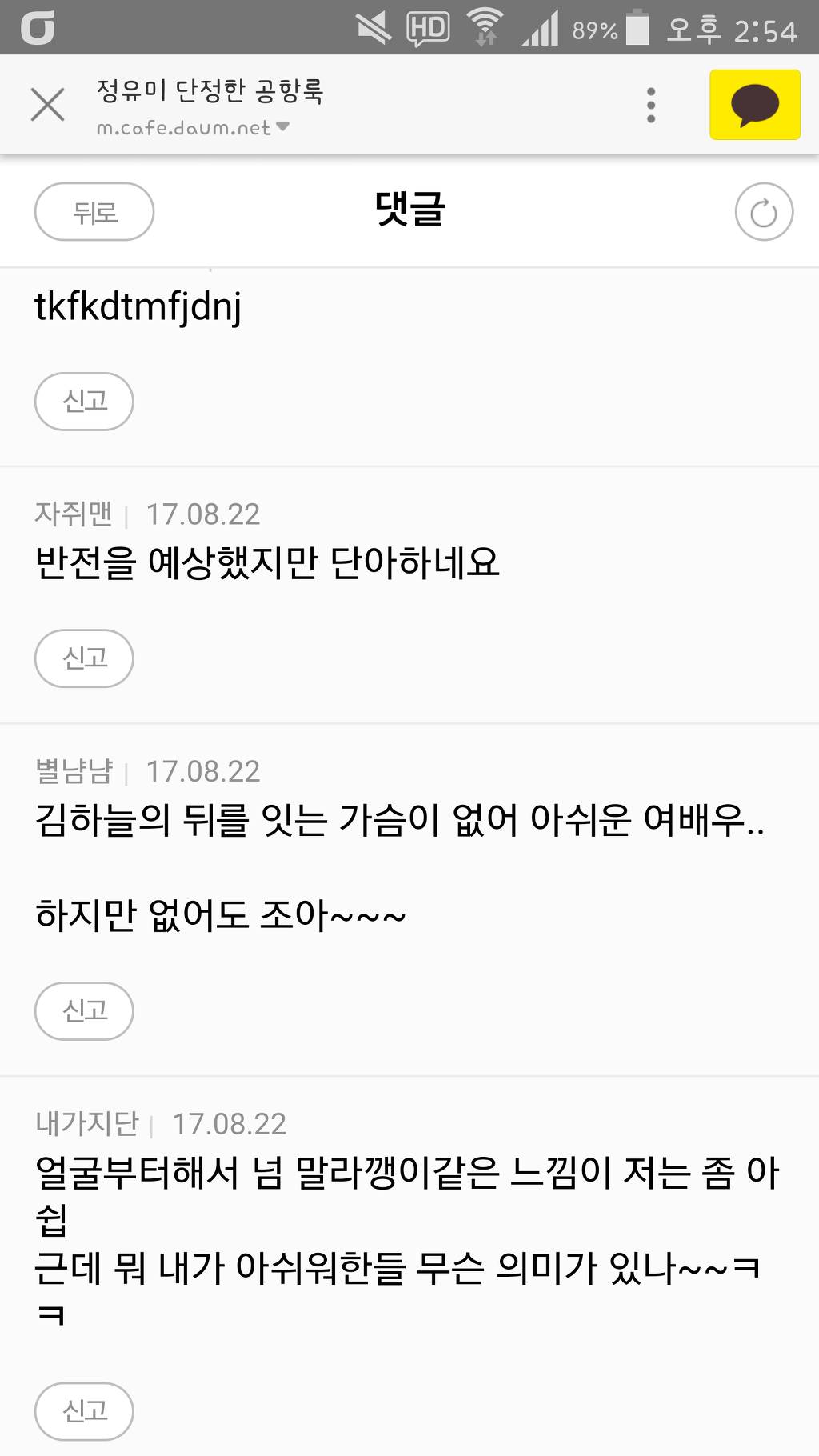The width and height of the screenshot is (819, 1456).
Task: Close the page with the X icon
Action: 48,104
